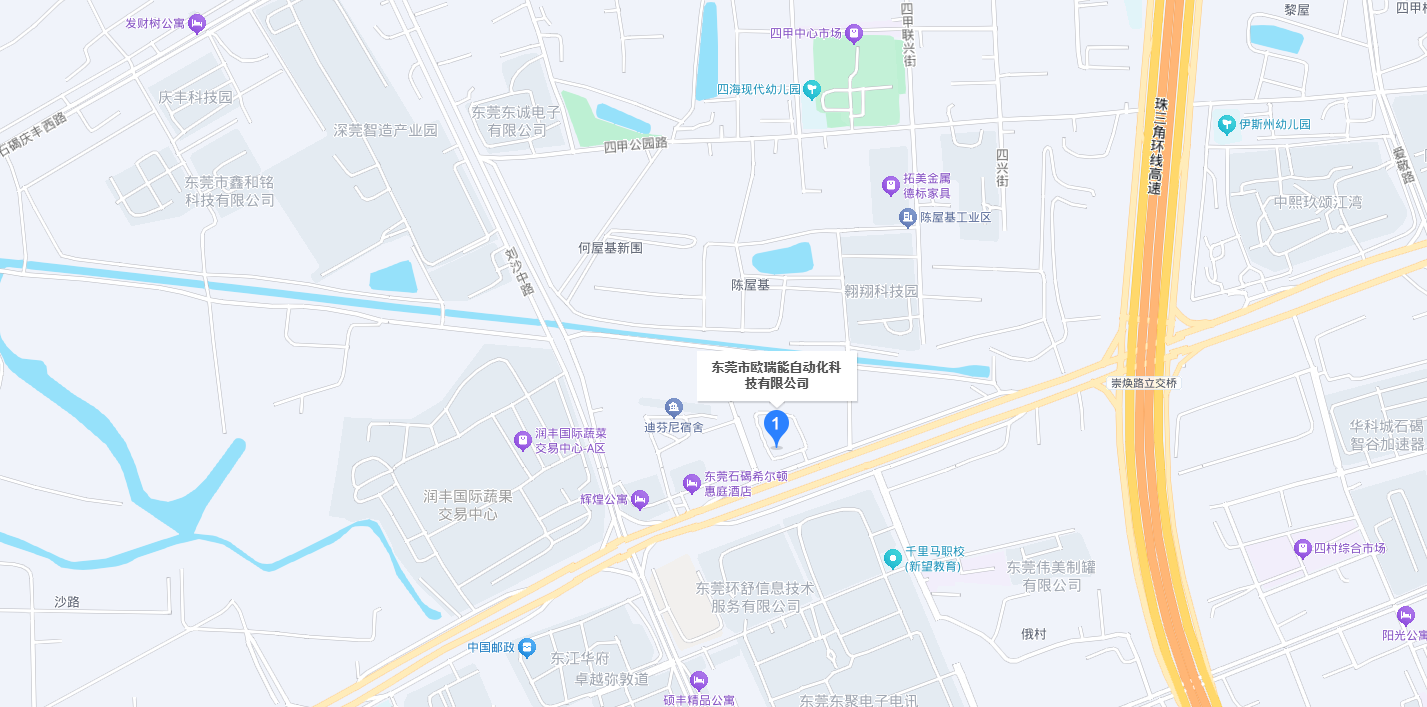Open the 伊斯州幼儿园 marker
The width and height of the screenshot is (1427, 707).
pos(1226,125)
